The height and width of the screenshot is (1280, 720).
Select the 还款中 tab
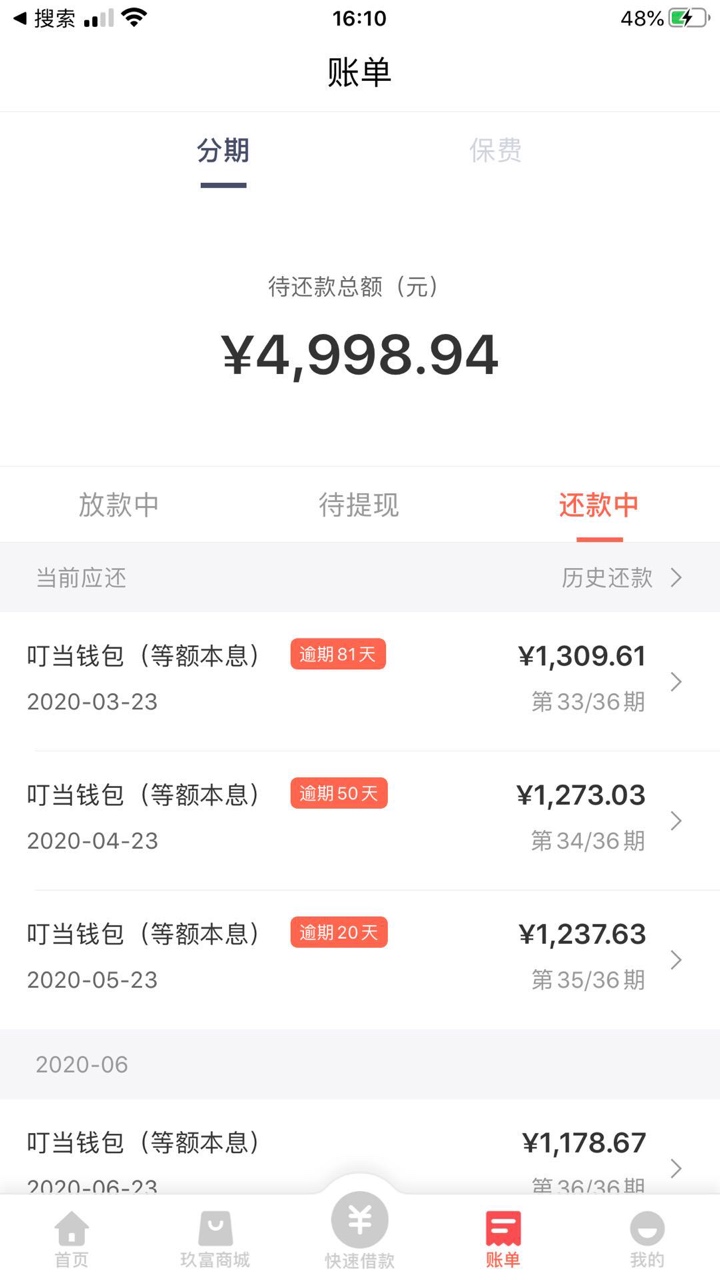pos(599,505)
